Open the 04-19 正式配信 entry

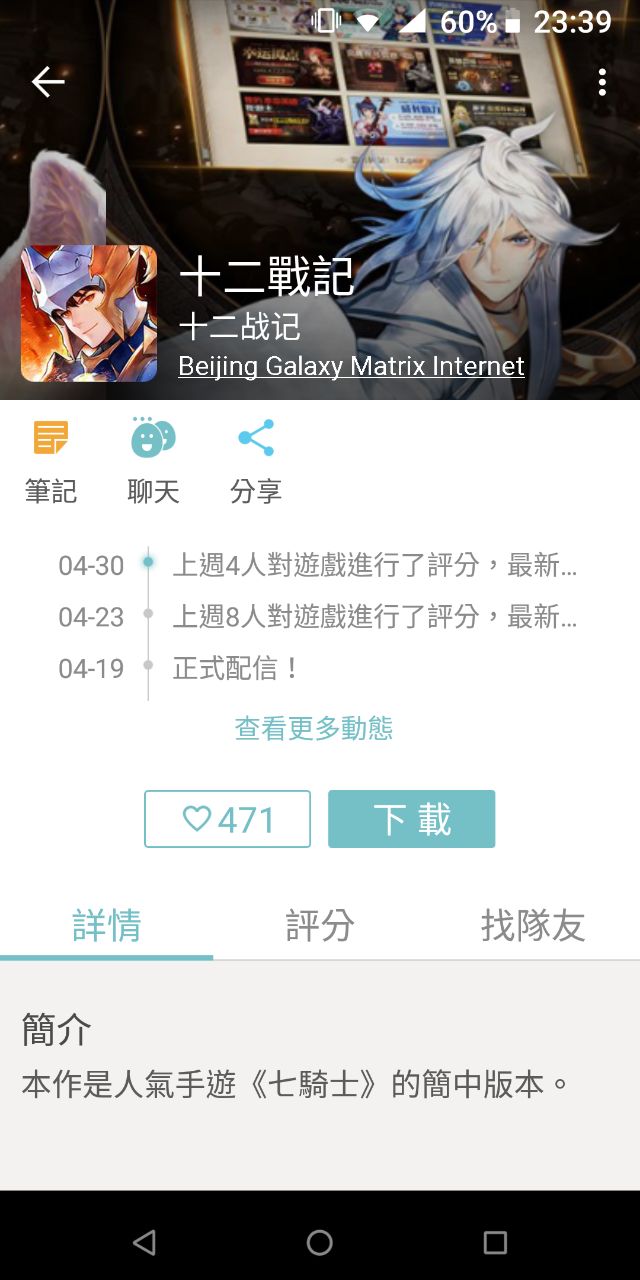236,668
